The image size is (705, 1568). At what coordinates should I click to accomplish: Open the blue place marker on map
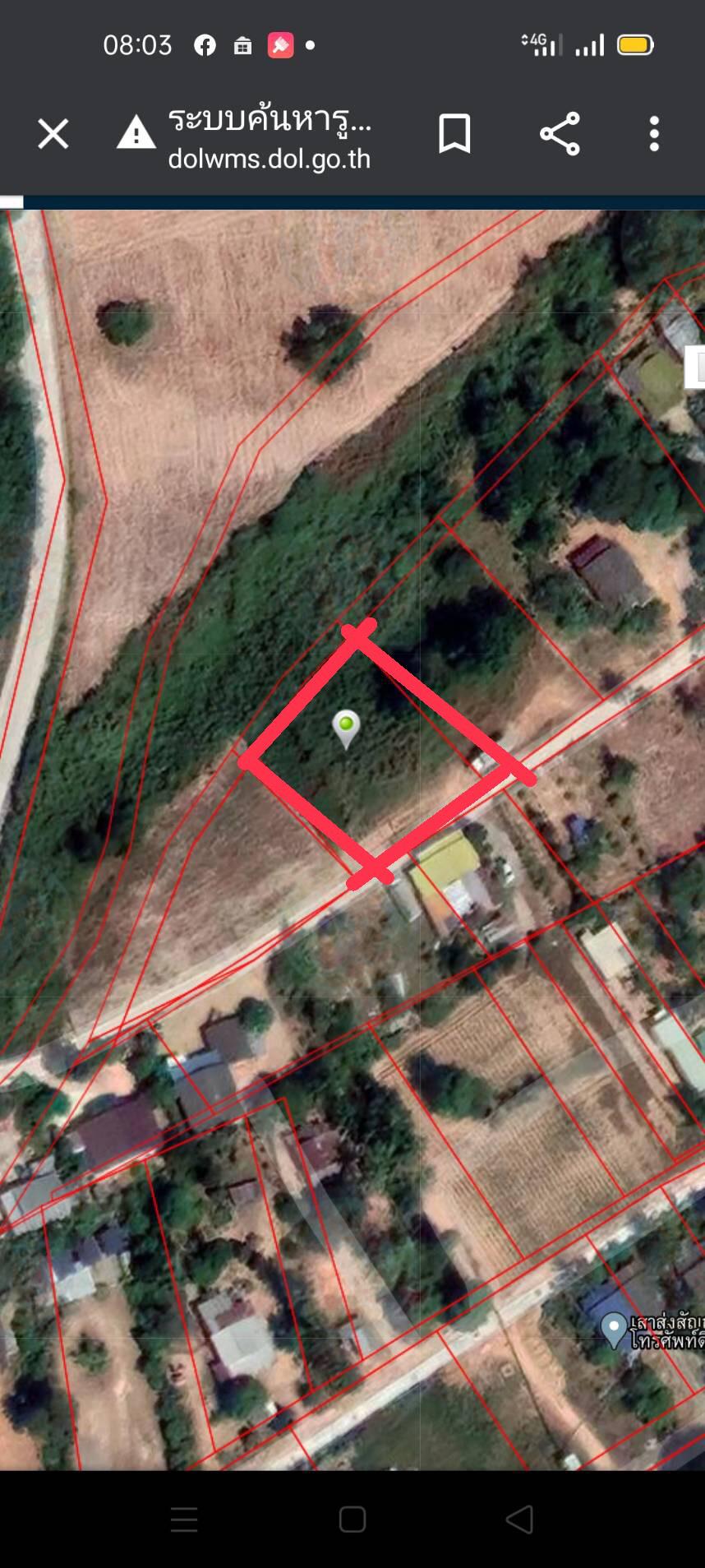coord(614,1330)
